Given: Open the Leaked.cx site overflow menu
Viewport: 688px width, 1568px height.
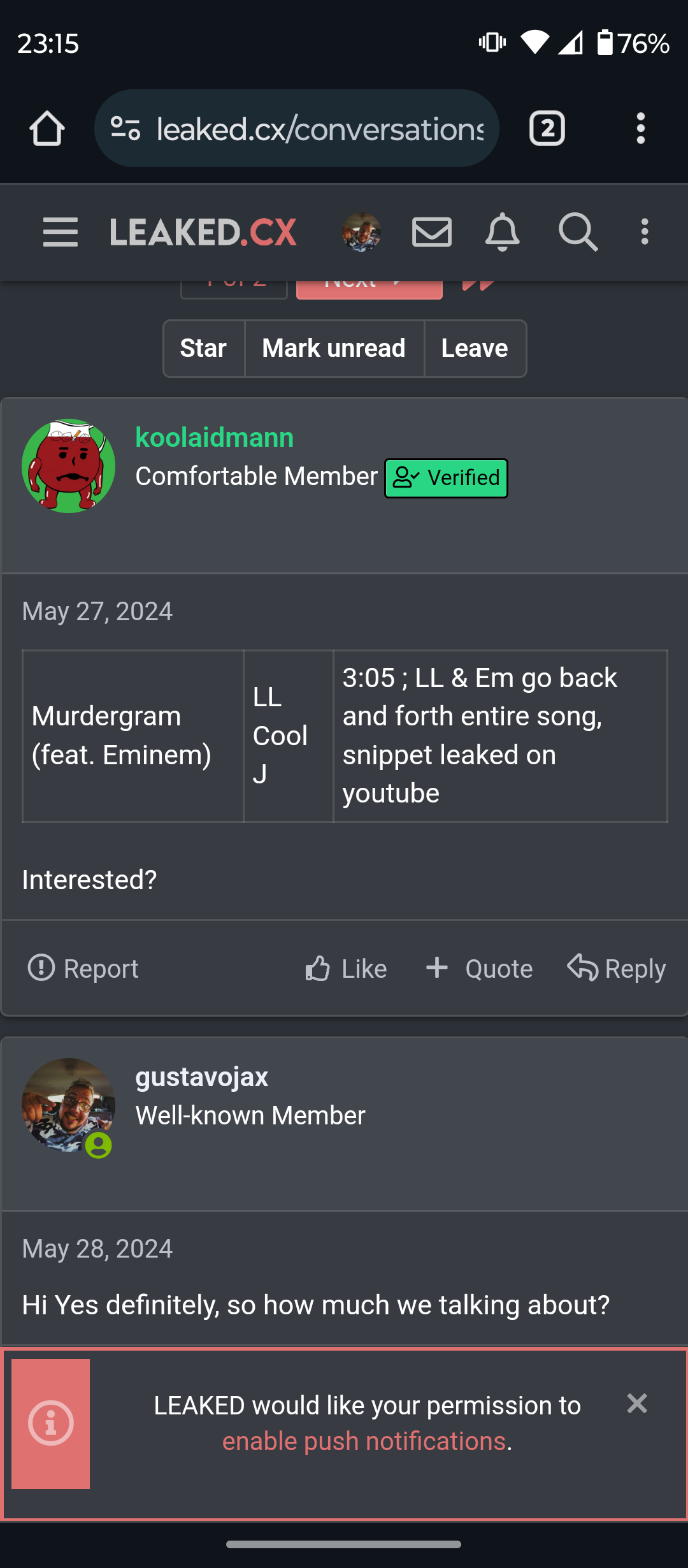Looking at the screenshot, I should point(645,232).
